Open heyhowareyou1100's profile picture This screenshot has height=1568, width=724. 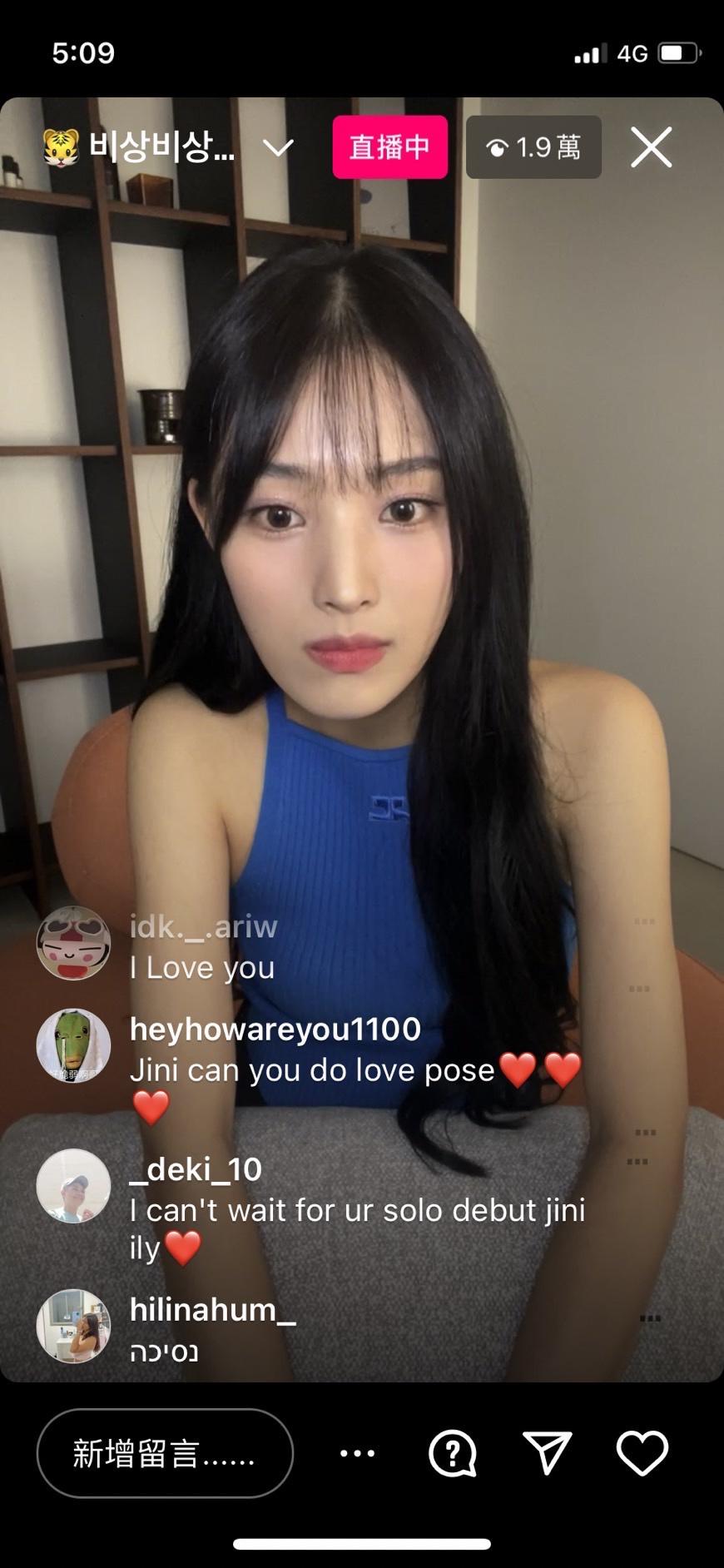[74, 1046]
